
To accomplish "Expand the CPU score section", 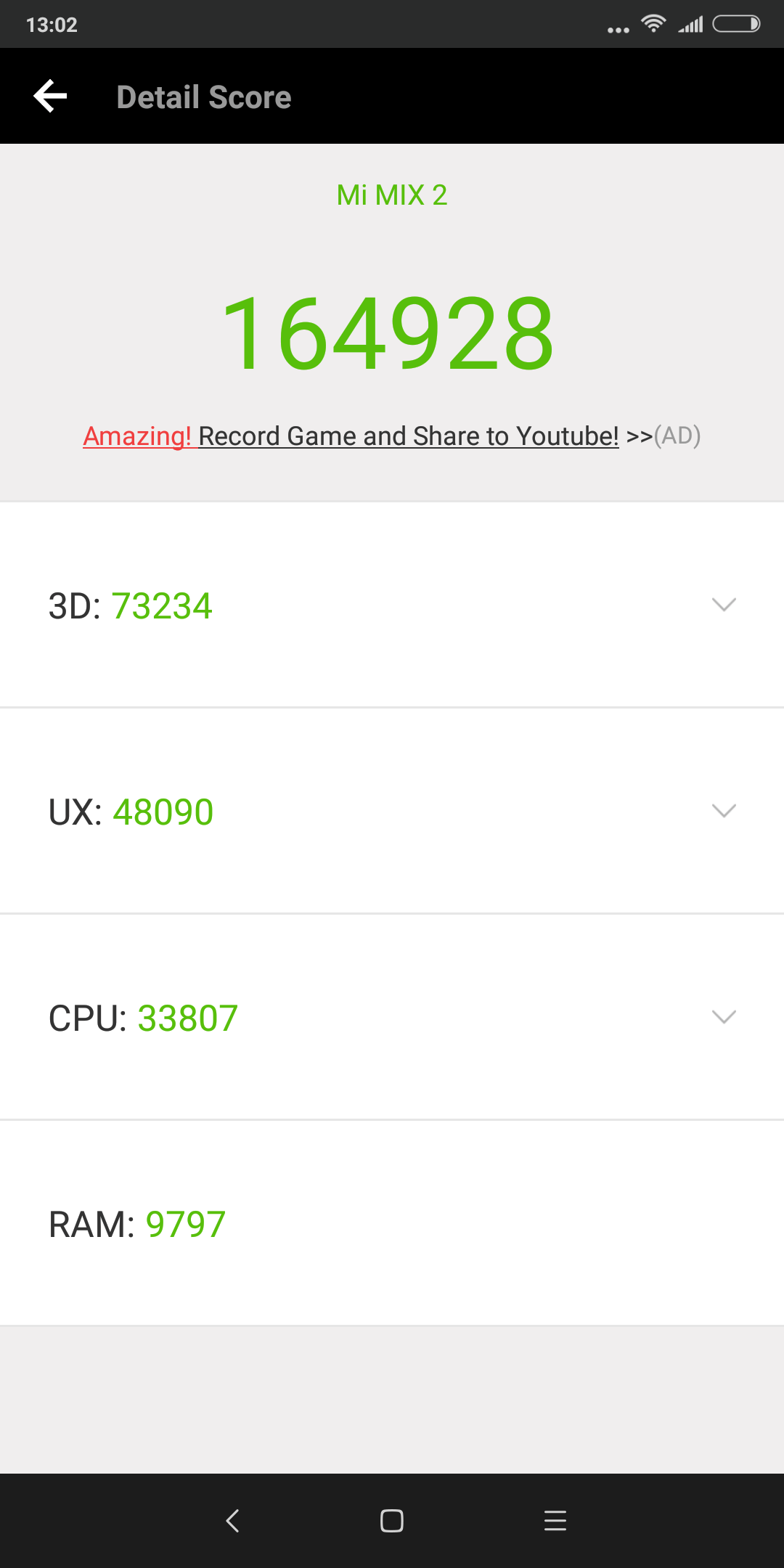I will tap(392, 1017).
